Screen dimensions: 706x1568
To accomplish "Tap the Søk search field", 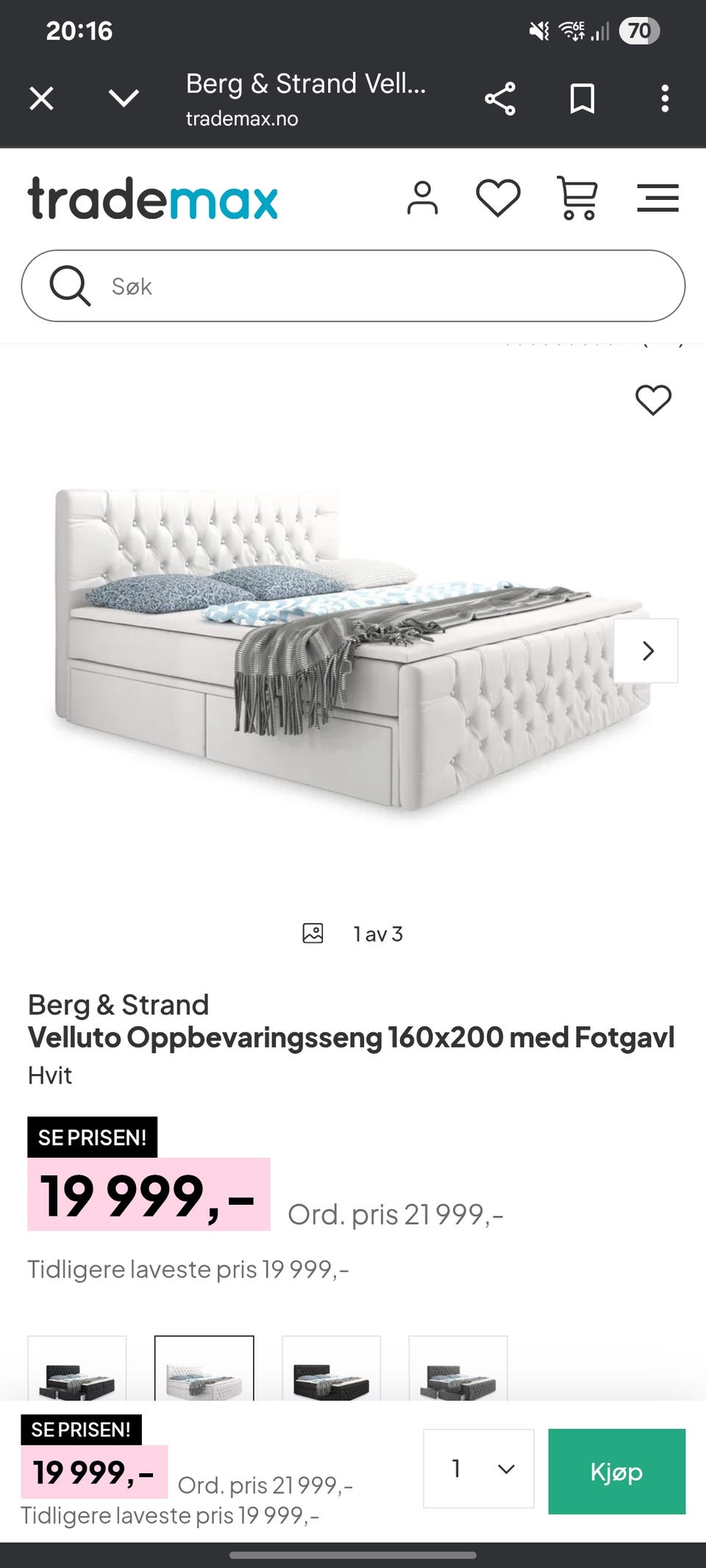I will pos(353,286).
